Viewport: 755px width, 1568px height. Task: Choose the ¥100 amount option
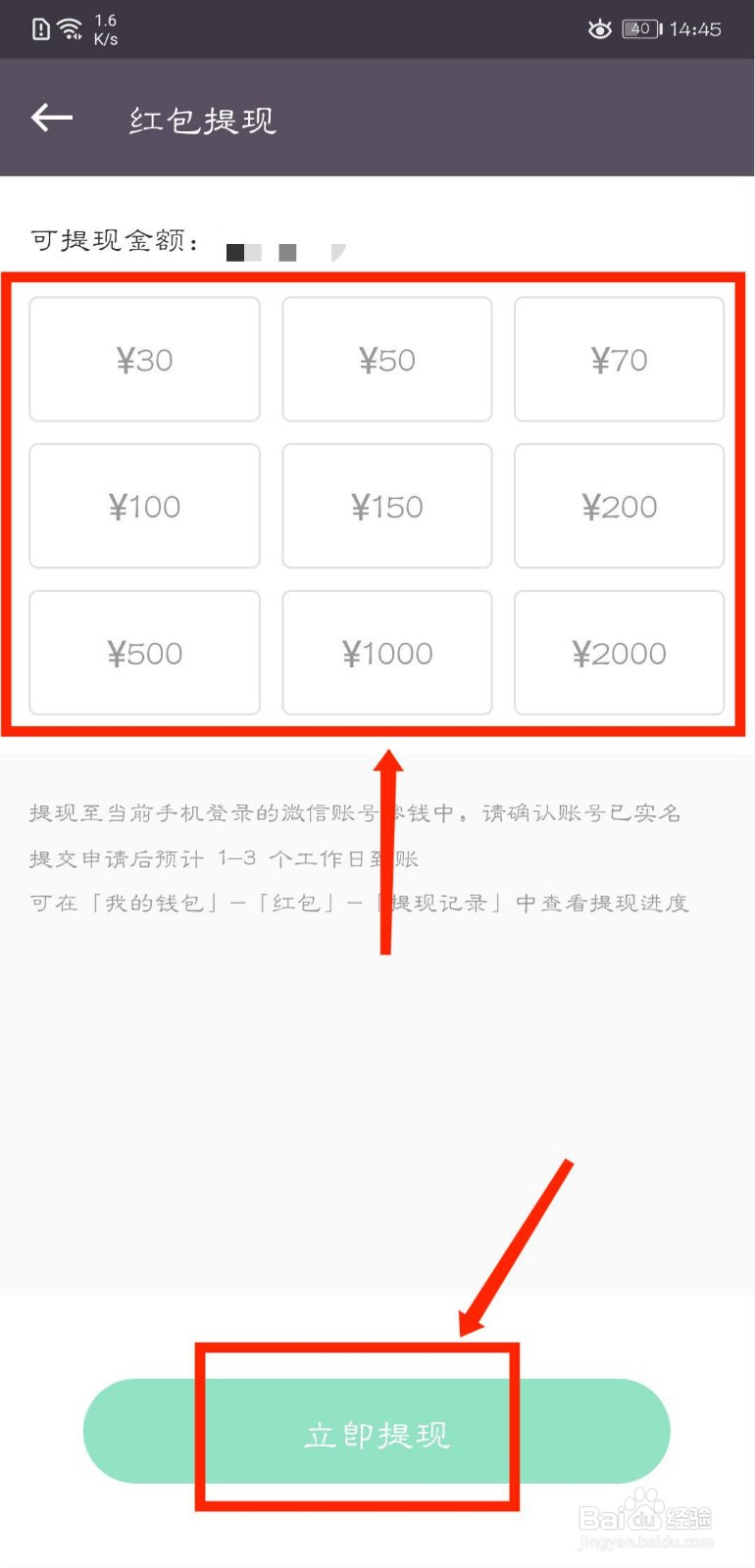tap(144, 506)
